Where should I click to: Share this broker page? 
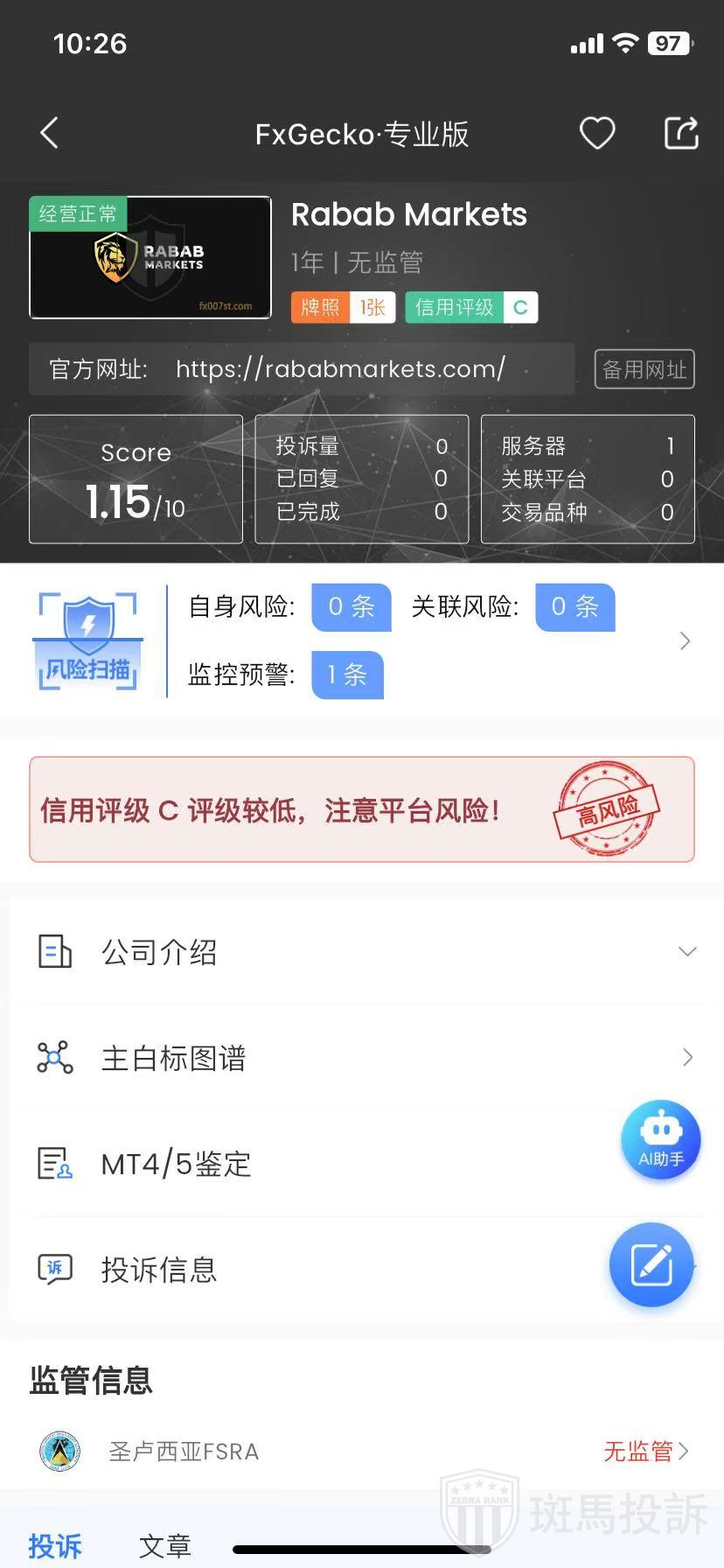pyautogui.click(x=681, y=133)
